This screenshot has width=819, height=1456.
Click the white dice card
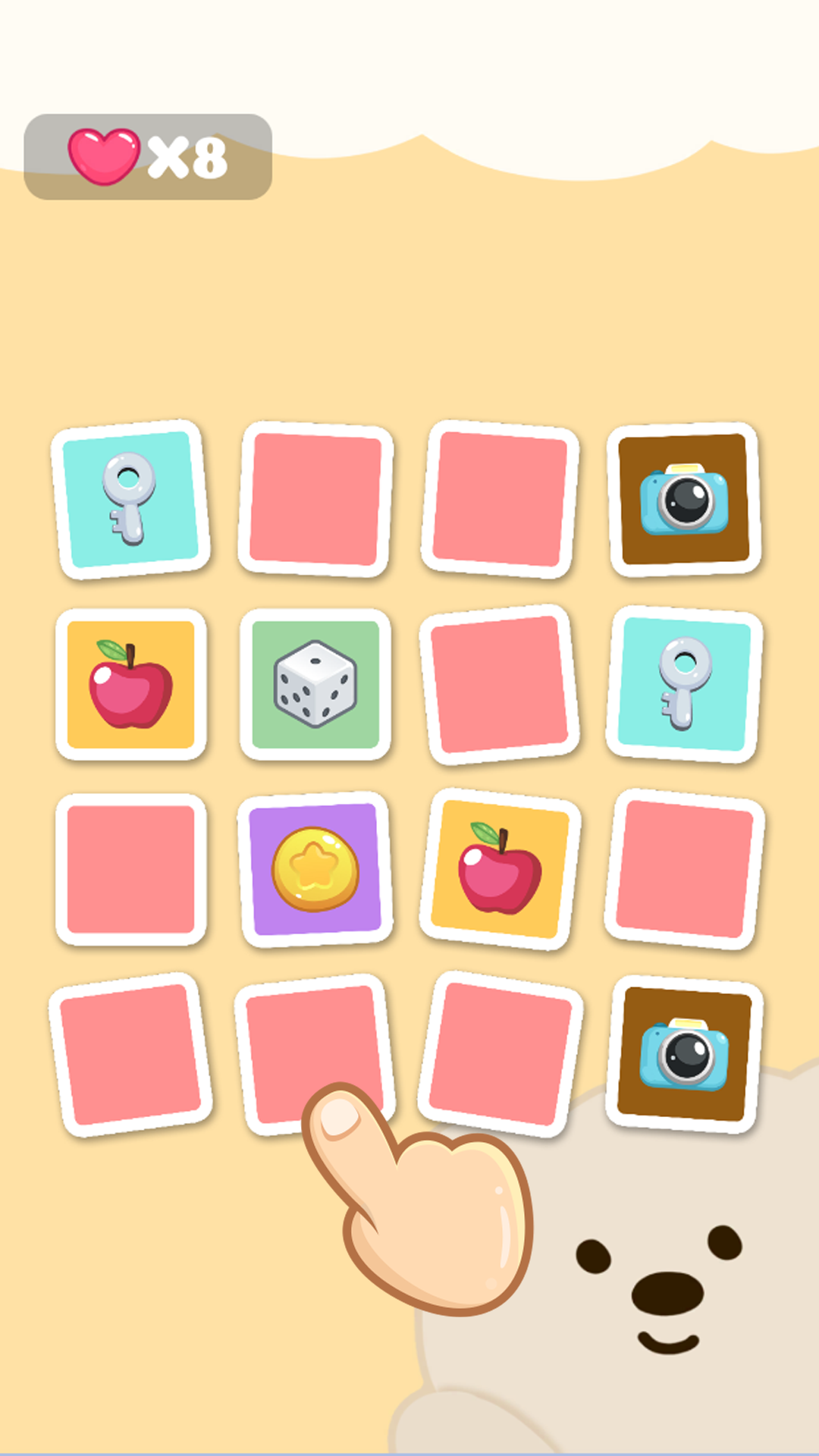[316, 682]
